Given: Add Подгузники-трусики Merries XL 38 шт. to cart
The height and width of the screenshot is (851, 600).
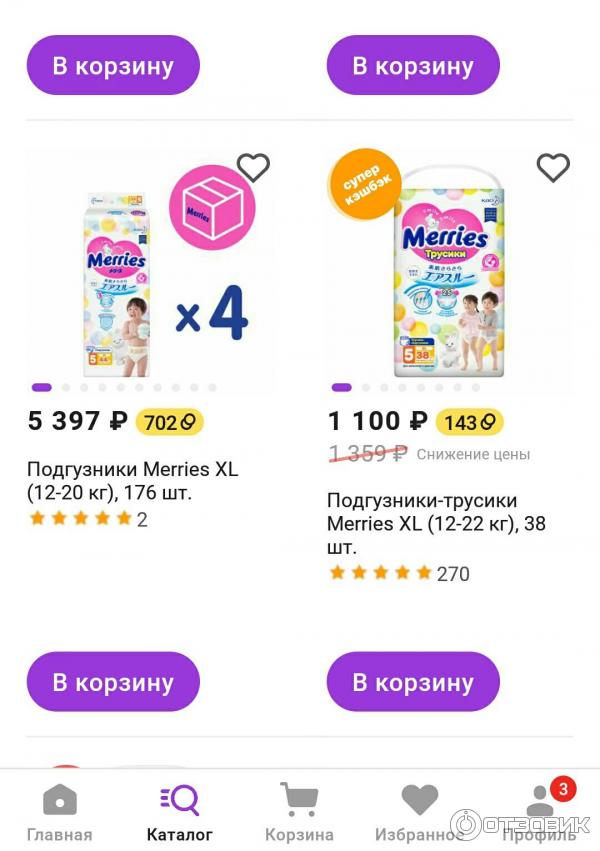Looking at the screenshot, I should 413,682.
